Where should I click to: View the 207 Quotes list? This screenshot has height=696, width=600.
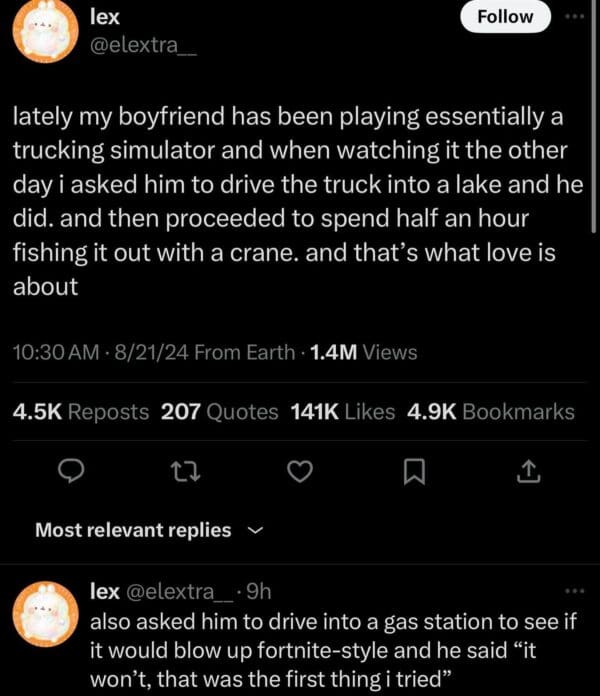coord(219,412)
